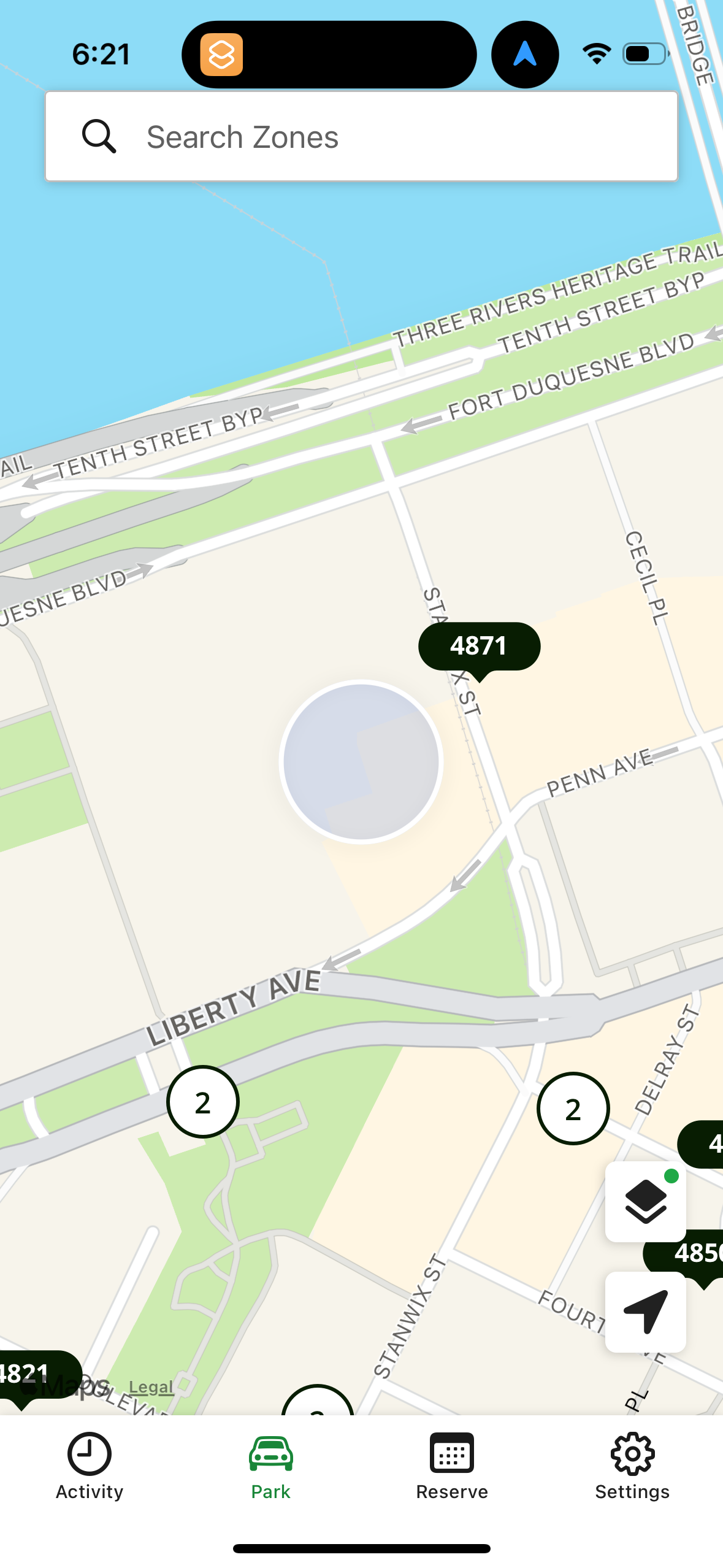Open the Legal link on the map

coord(150,1386)
